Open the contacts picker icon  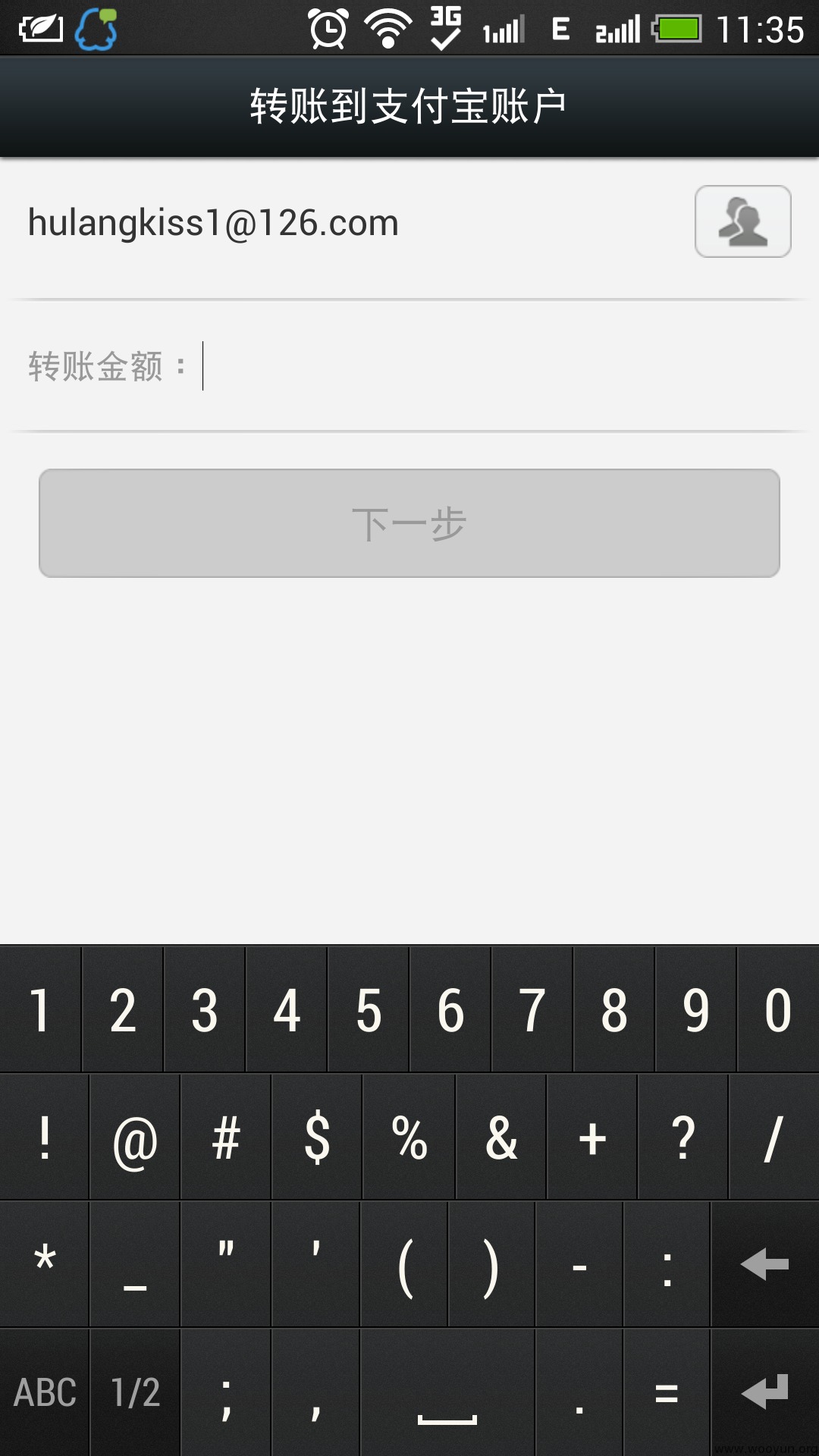coord(743,221)
